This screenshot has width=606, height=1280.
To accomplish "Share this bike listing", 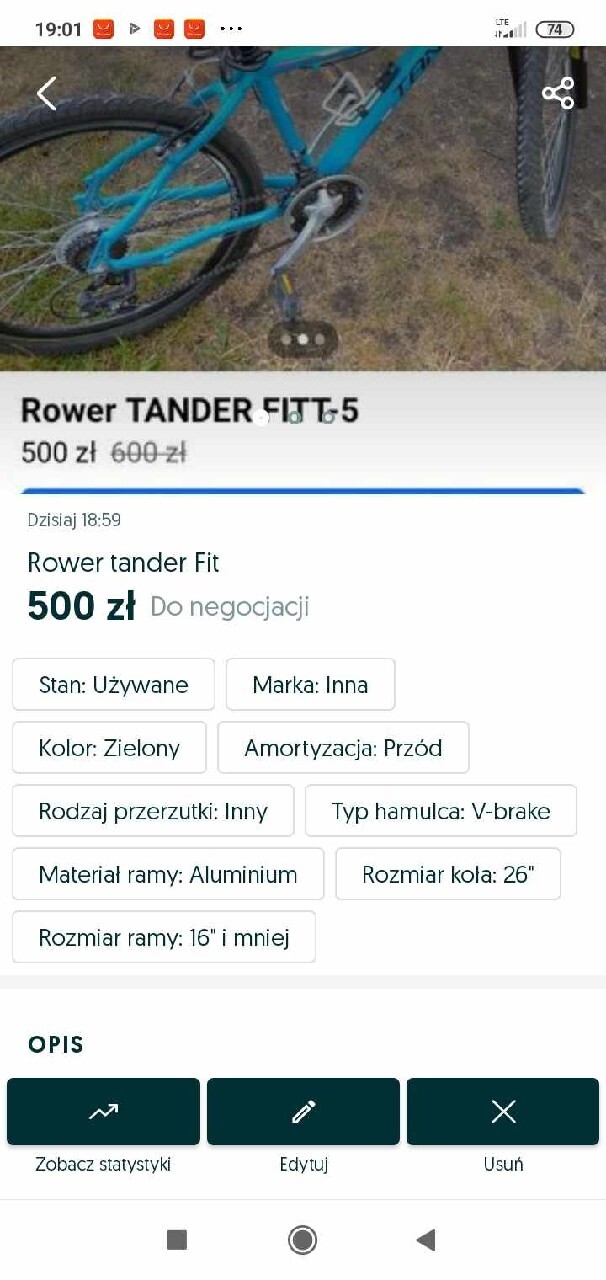I will tap(558, 93).
